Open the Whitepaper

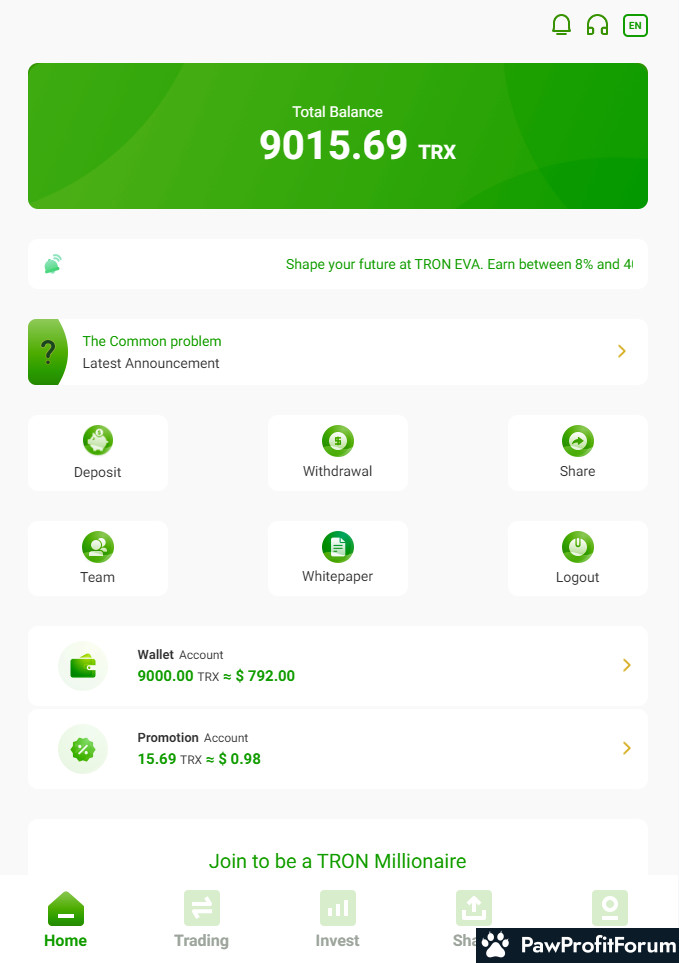(338, 559)
